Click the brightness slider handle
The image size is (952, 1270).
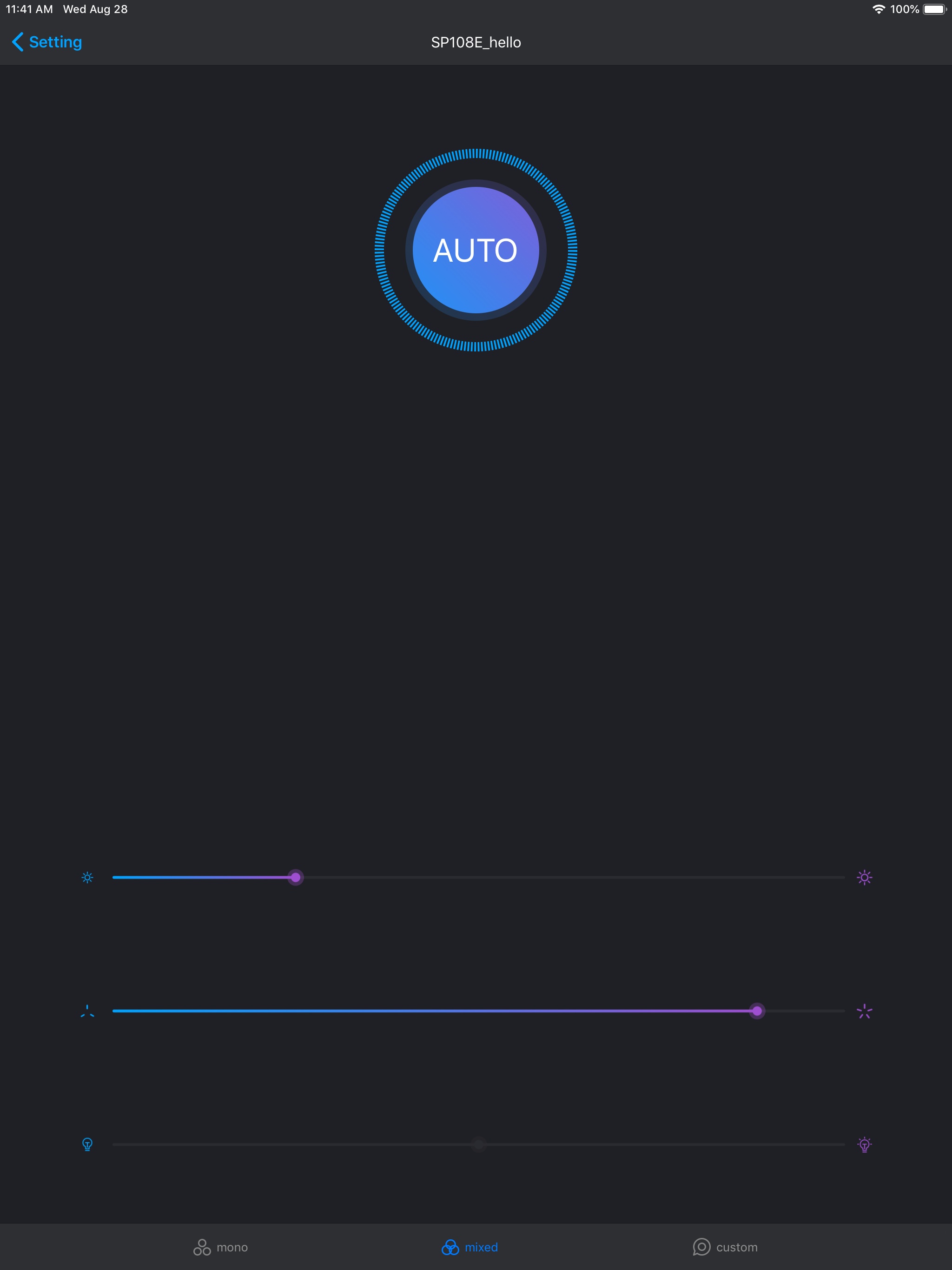295,877
